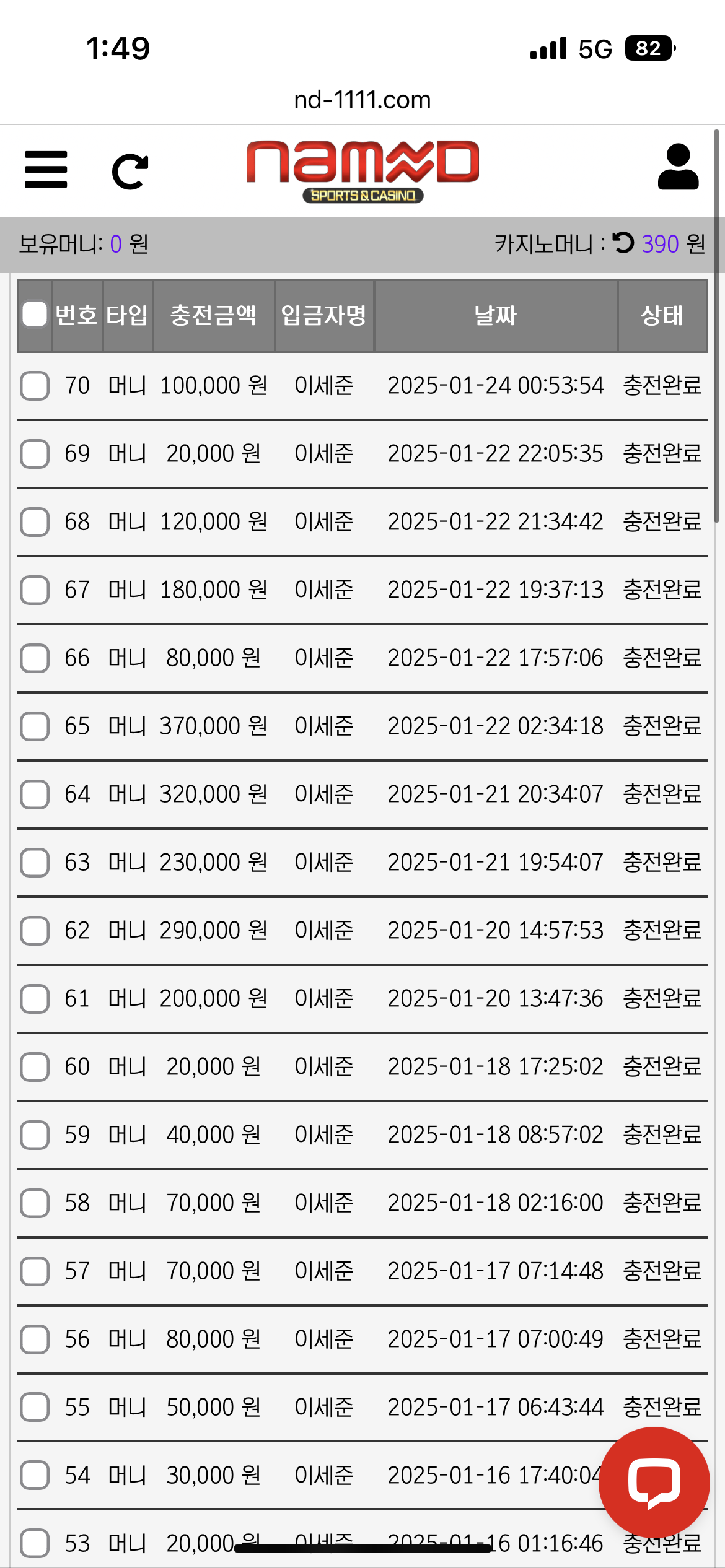Open the hamburger menu

46,169
